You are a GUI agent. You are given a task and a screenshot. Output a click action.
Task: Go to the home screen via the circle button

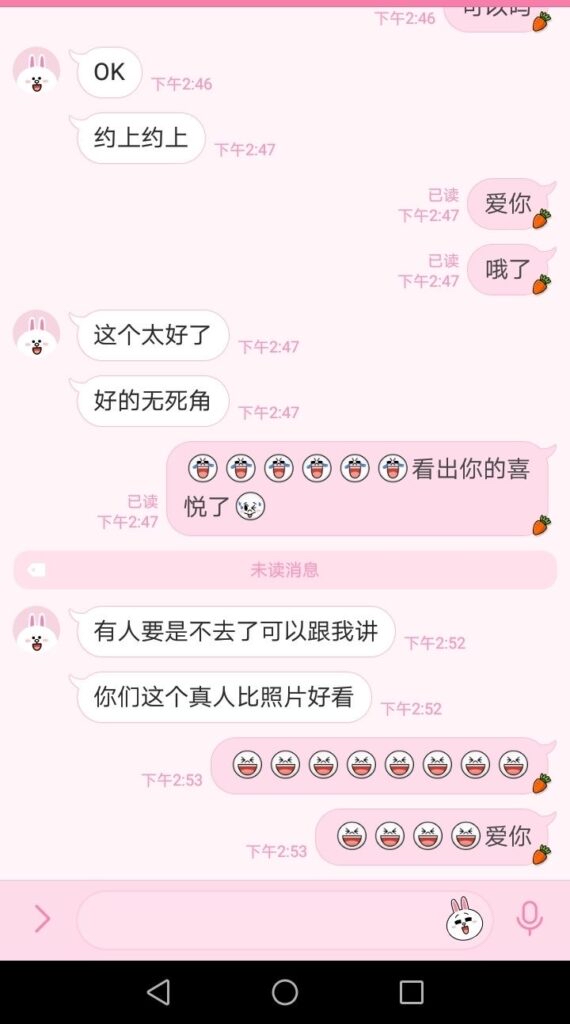point(285,992)
